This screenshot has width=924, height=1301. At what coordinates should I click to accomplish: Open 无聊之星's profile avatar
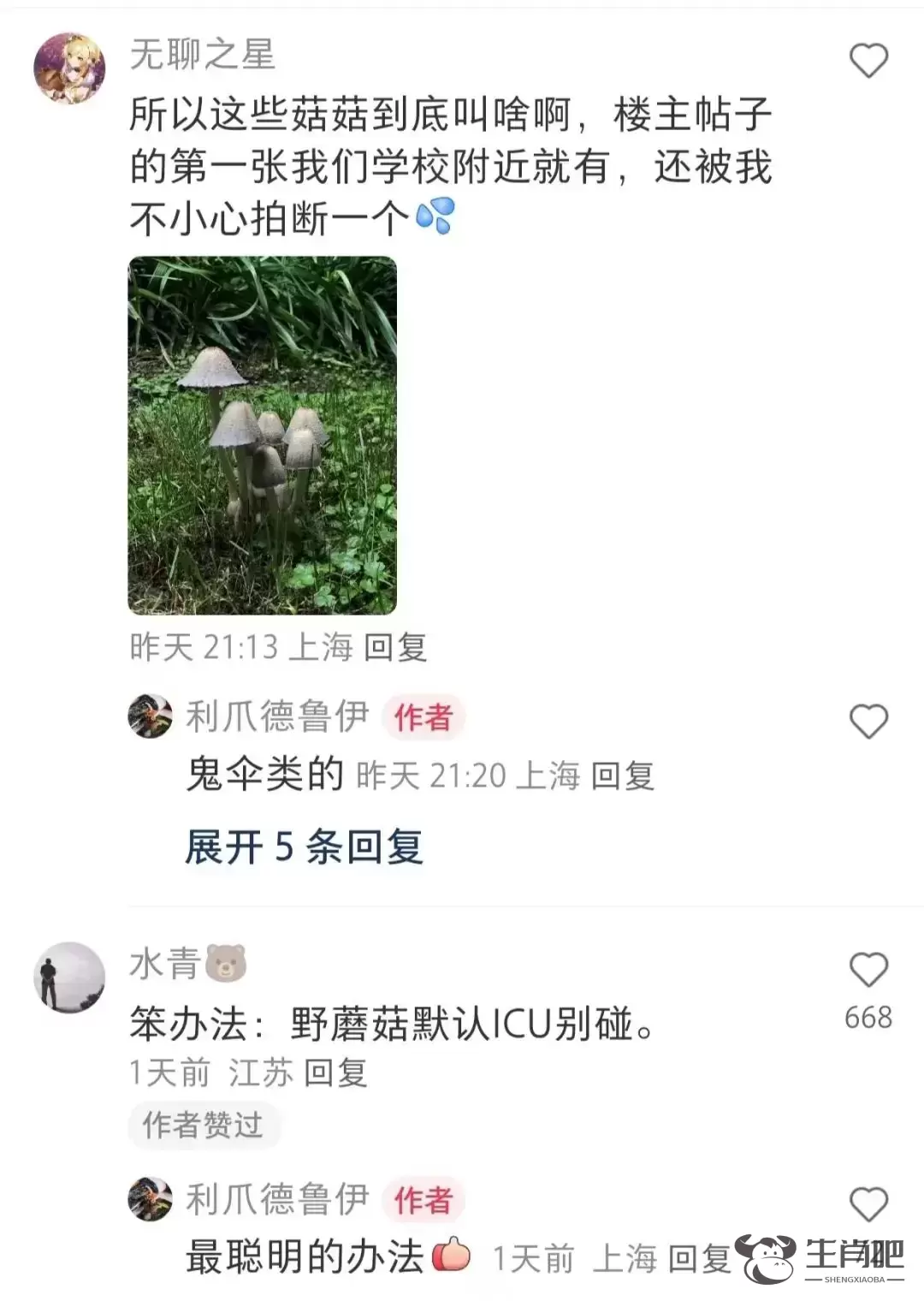click(x=69, y=68)
